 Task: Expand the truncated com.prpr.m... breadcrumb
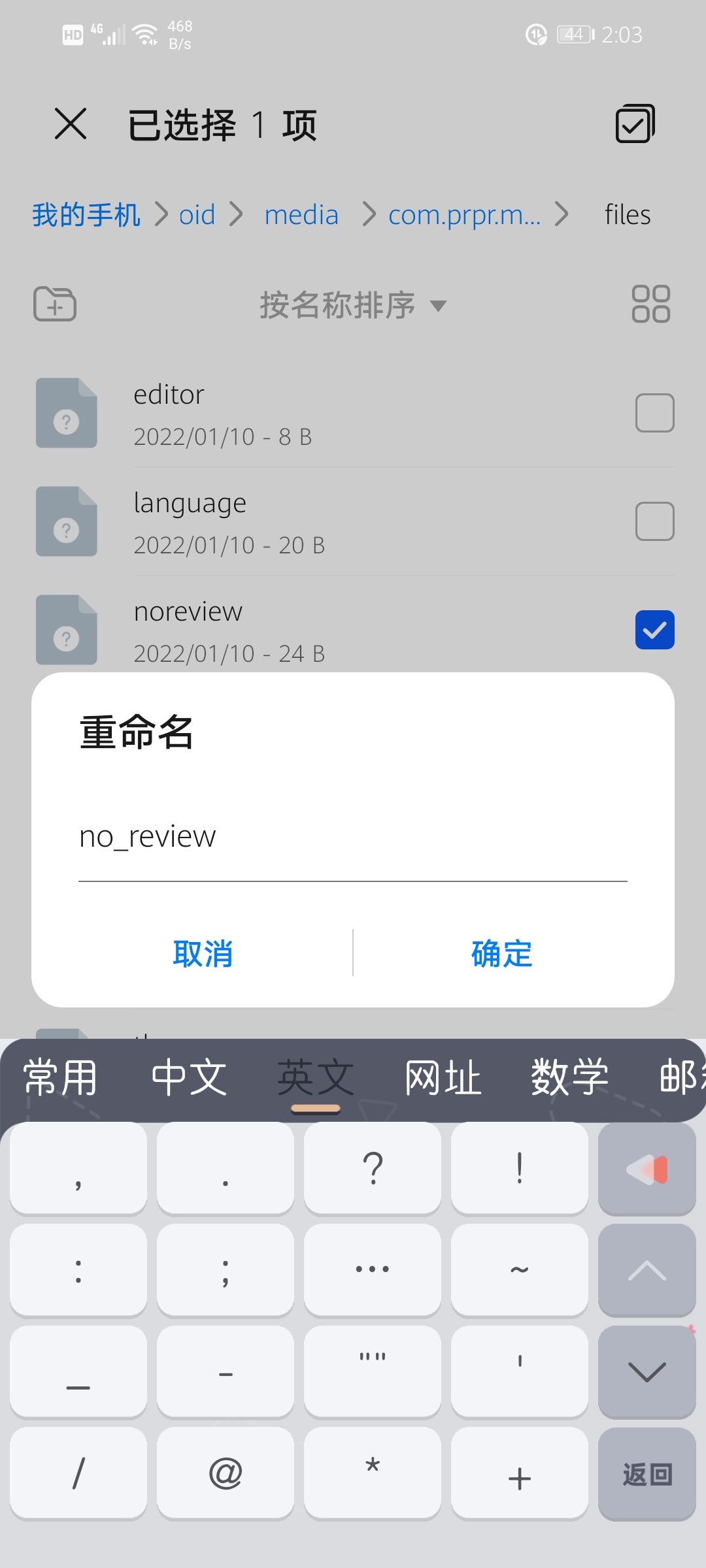coord(464,214)
